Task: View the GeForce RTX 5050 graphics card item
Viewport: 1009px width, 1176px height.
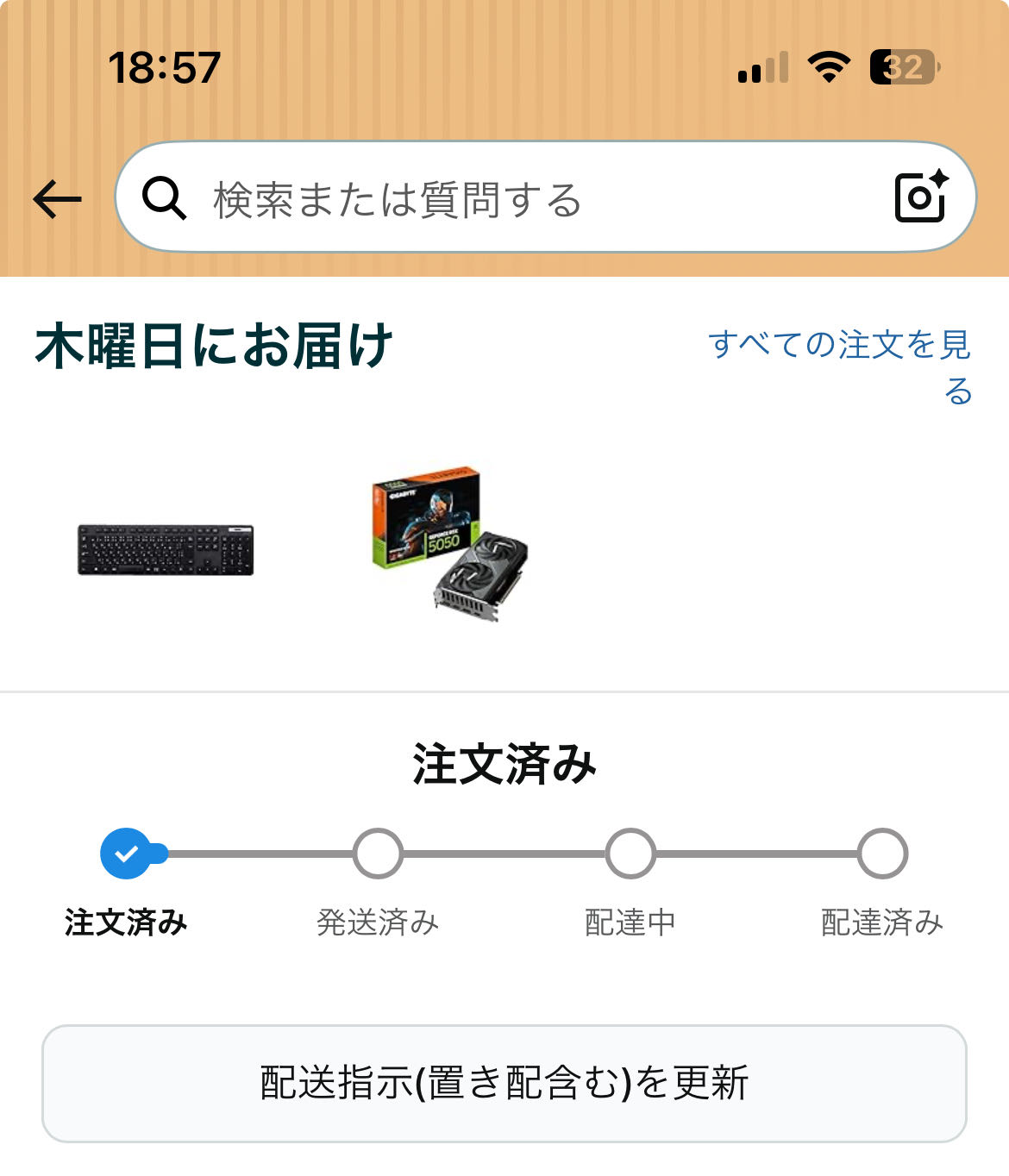Action: [x=450, y=543]
